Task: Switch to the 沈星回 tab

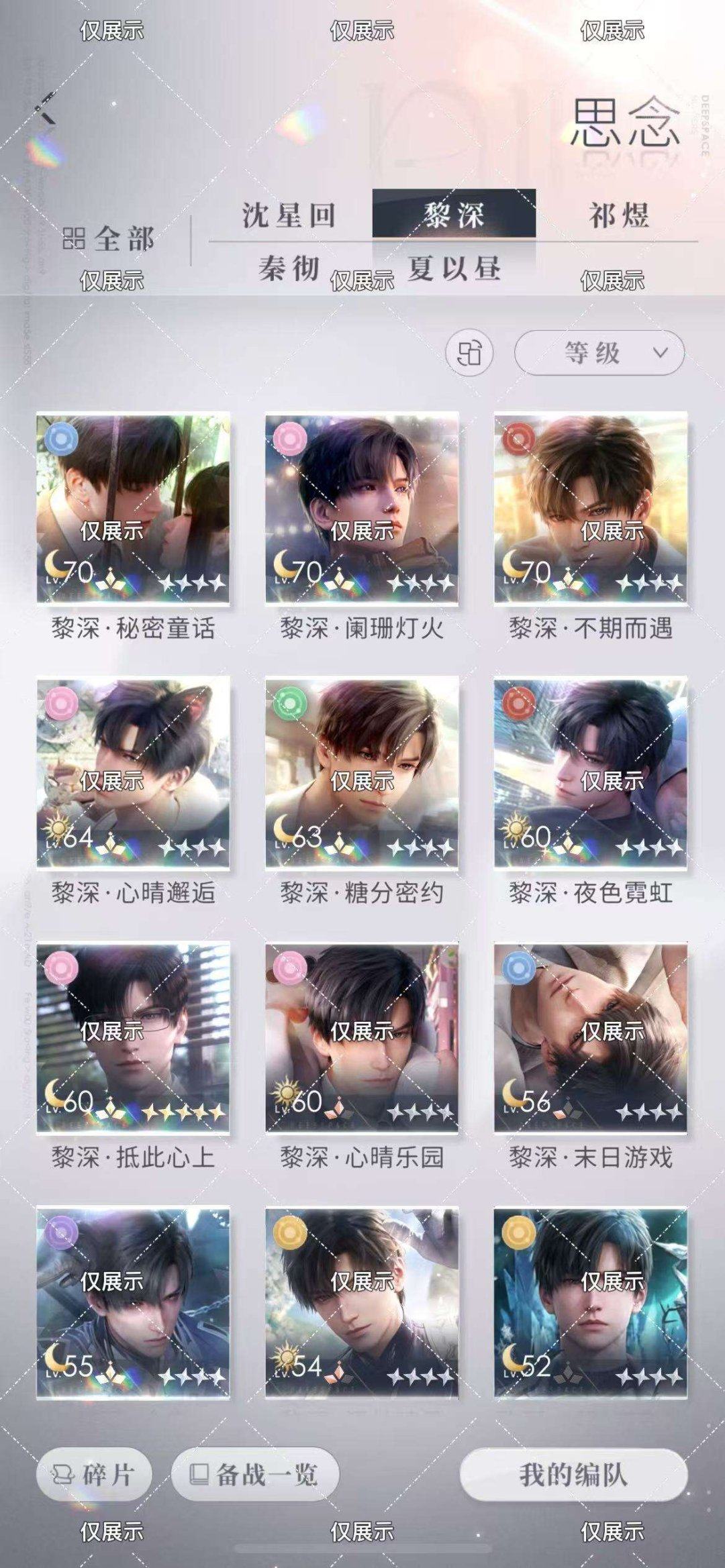Action: (x=289, y=215)
